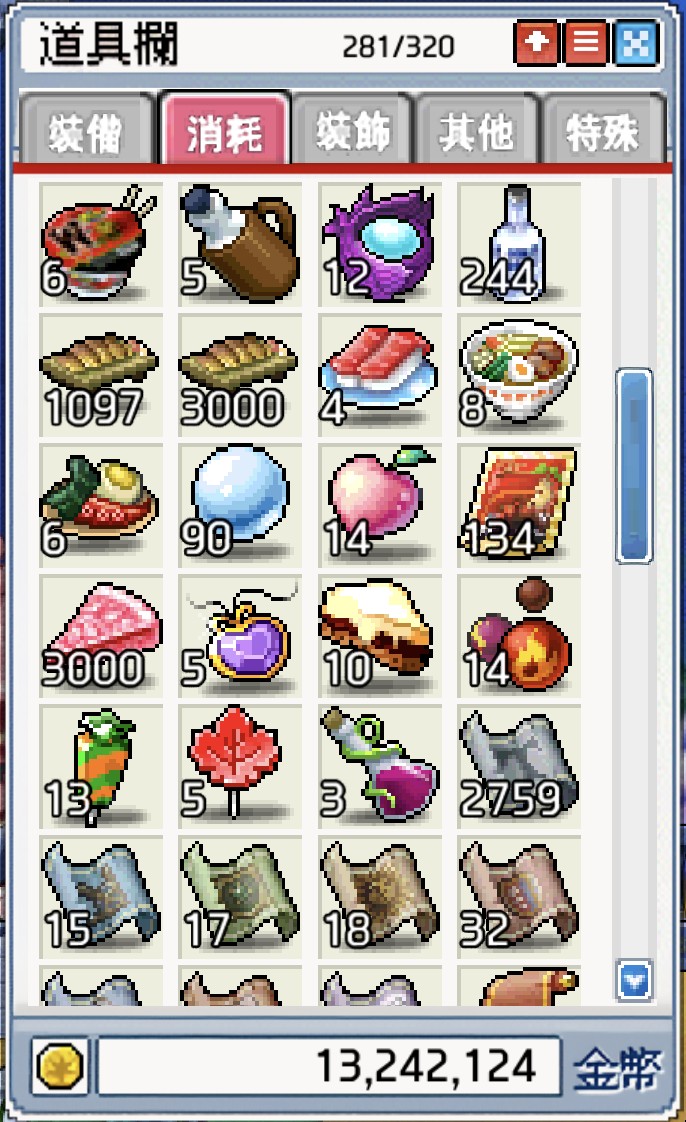Tap the blue expand window button
The width and height of the screenshot is (686, 1122).
(x=636, y=44)
